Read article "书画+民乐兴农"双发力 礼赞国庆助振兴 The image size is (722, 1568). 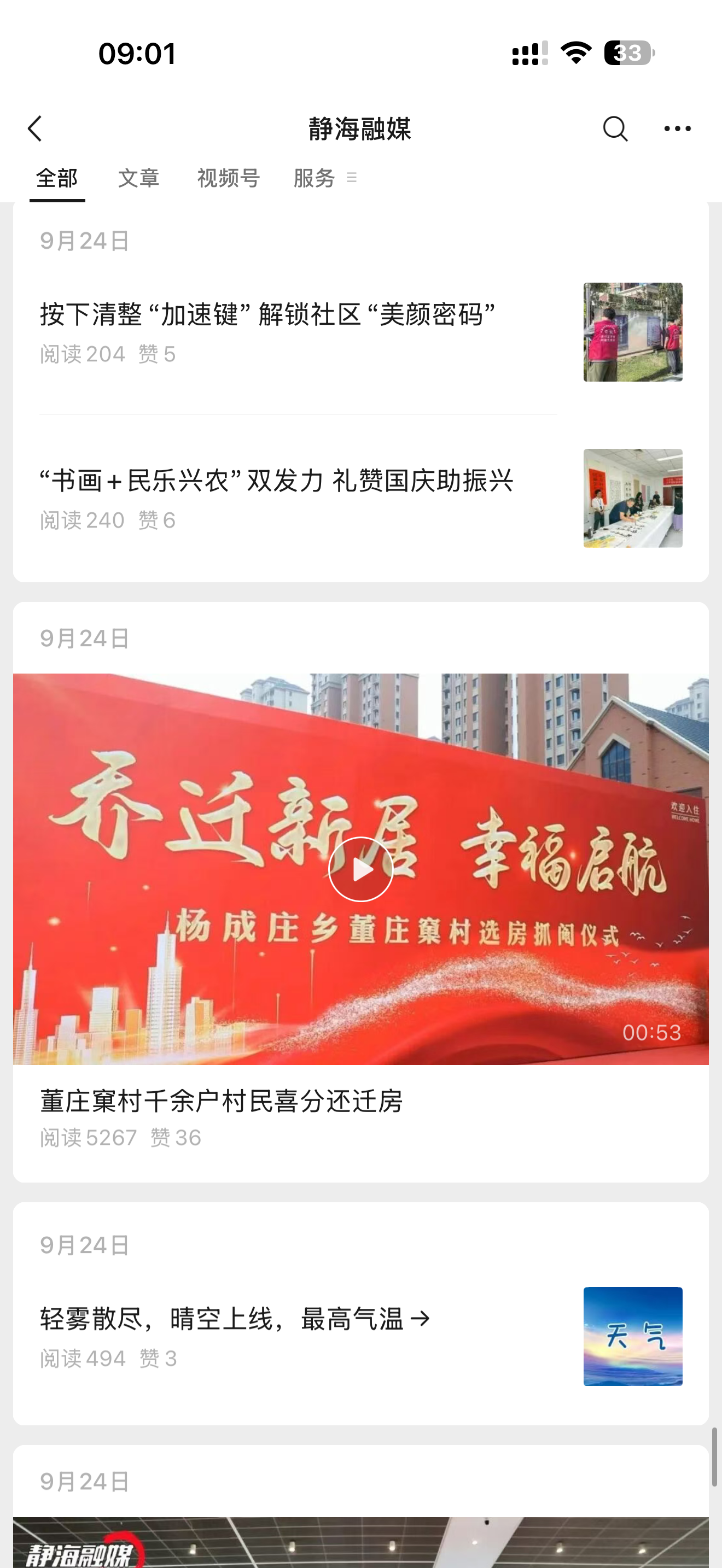[x=277, y=482]
